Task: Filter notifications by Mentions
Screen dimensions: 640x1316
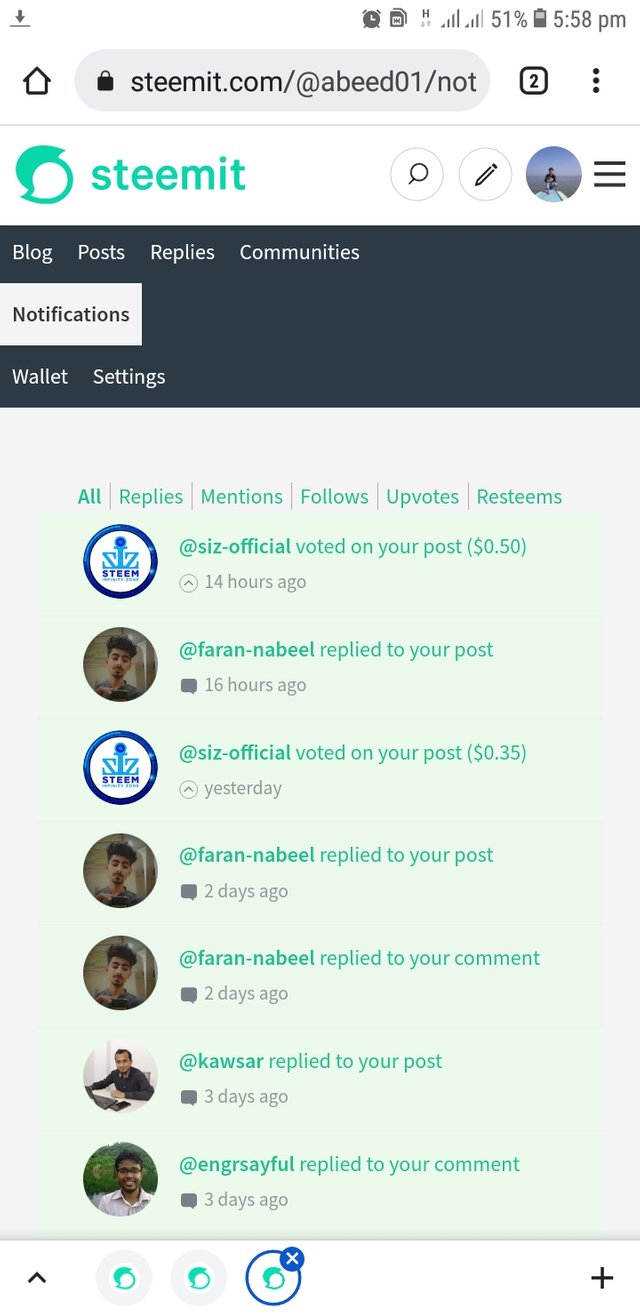Action: [241, 496]
